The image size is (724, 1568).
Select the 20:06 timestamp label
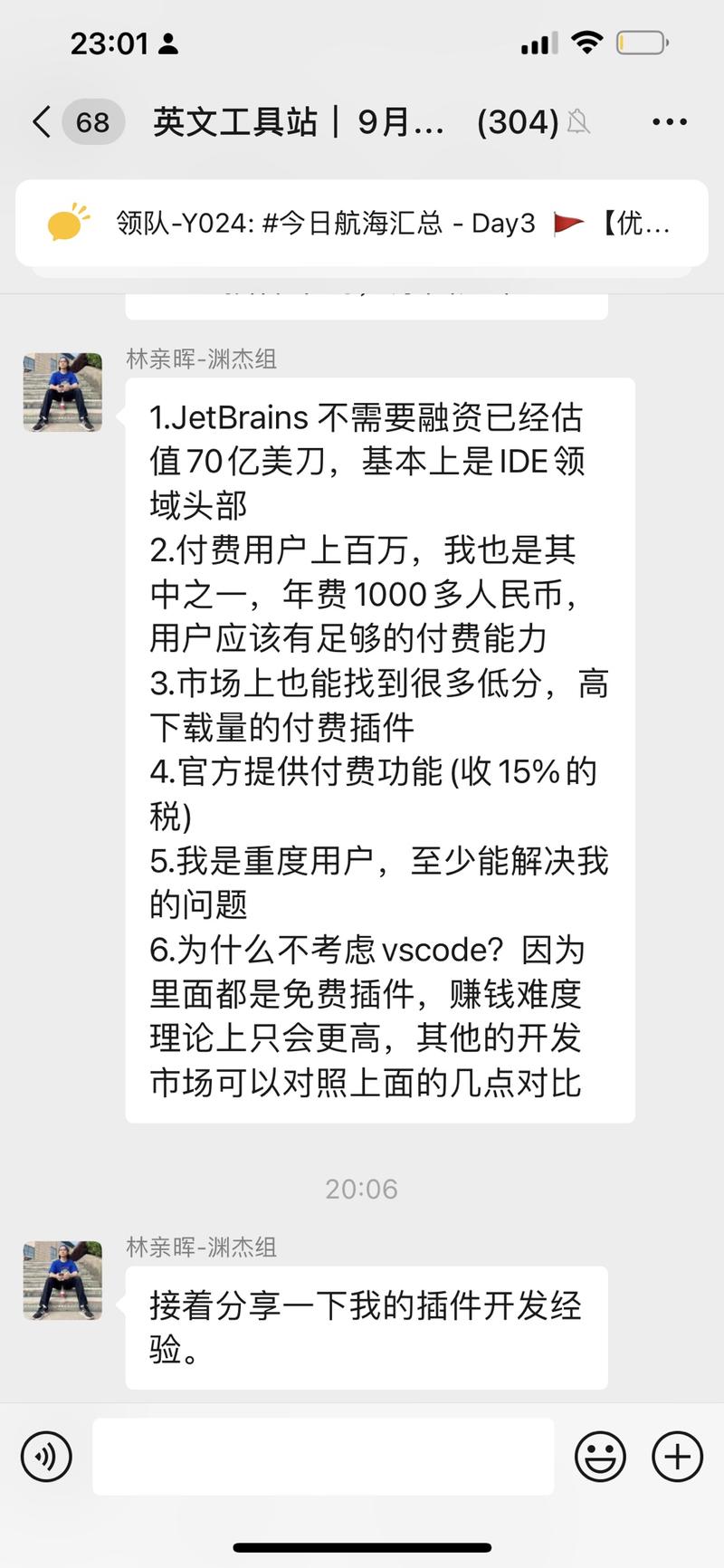(x=362, y=1189)
